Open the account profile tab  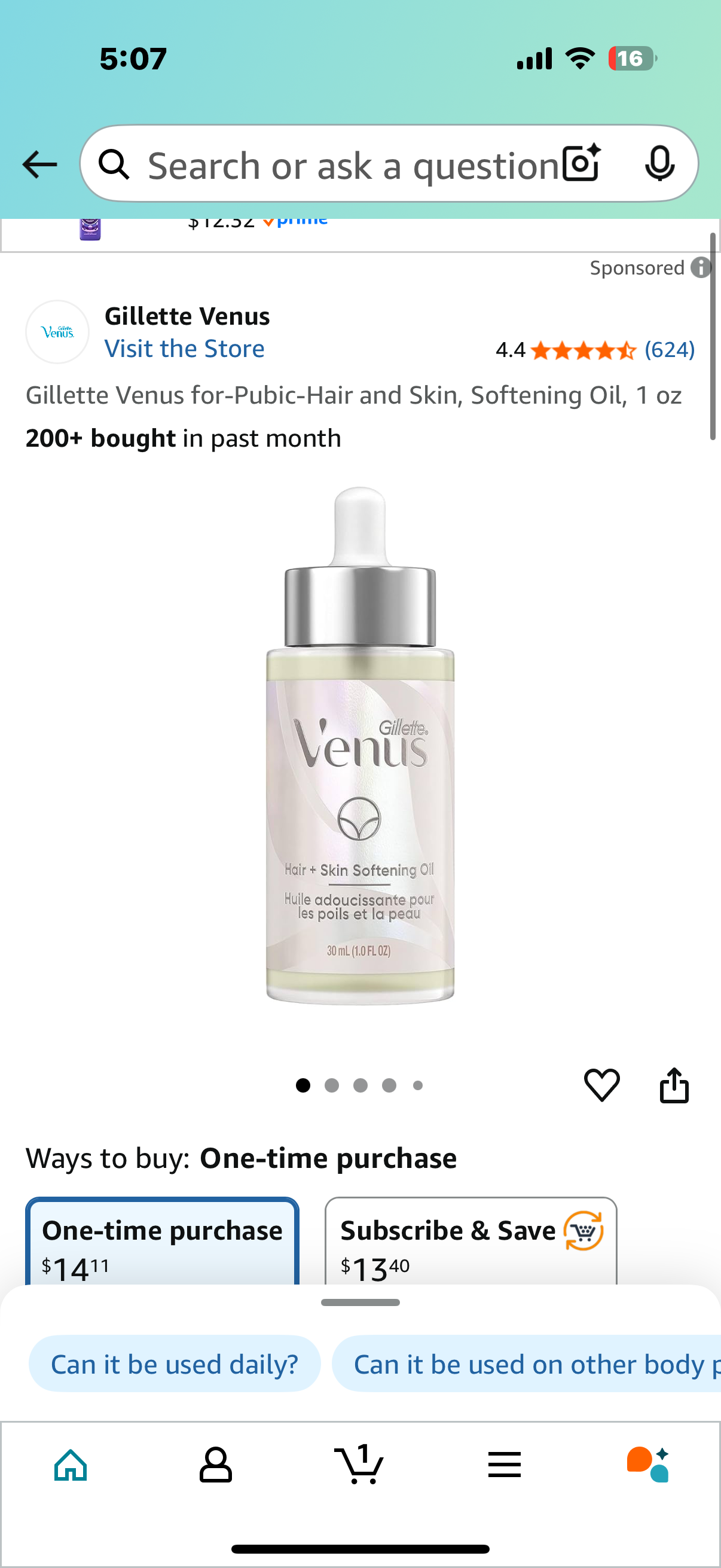click(x=215, y=1465)
